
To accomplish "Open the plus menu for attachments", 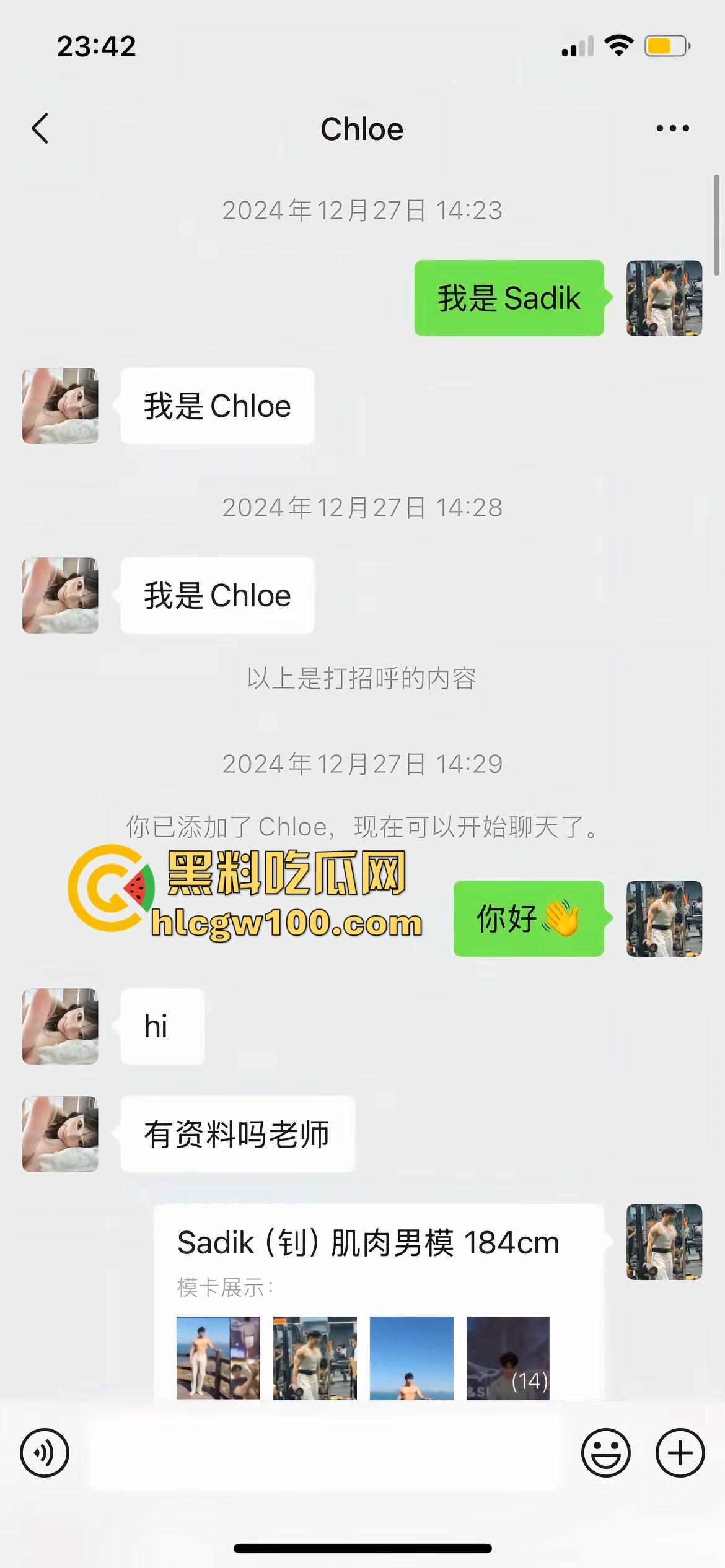I will 680,1453.
